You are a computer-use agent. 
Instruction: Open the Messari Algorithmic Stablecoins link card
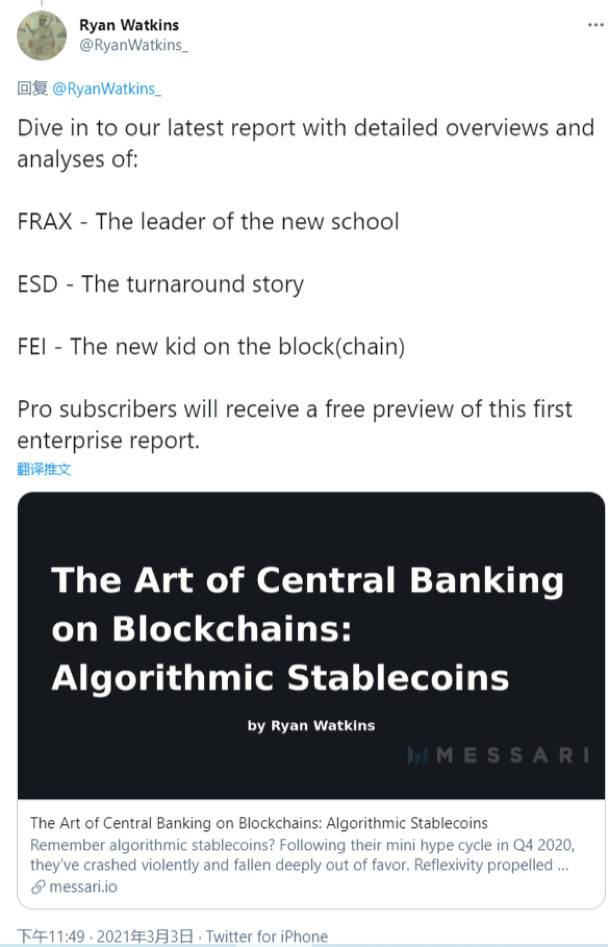pos(311,698)
